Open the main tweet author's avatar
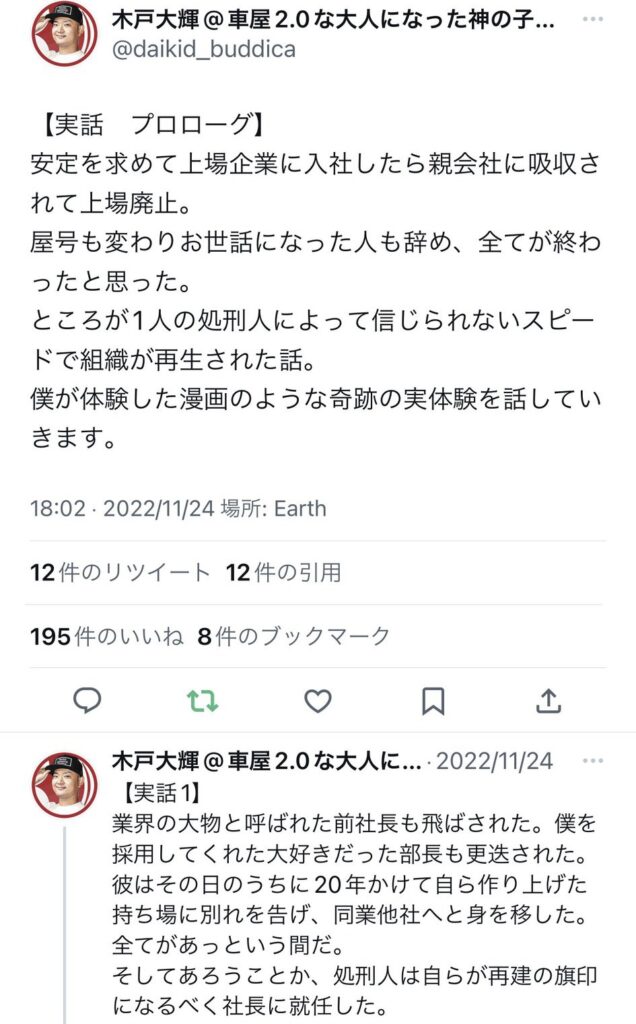636x1024 pixels. (x=65, y=34)
